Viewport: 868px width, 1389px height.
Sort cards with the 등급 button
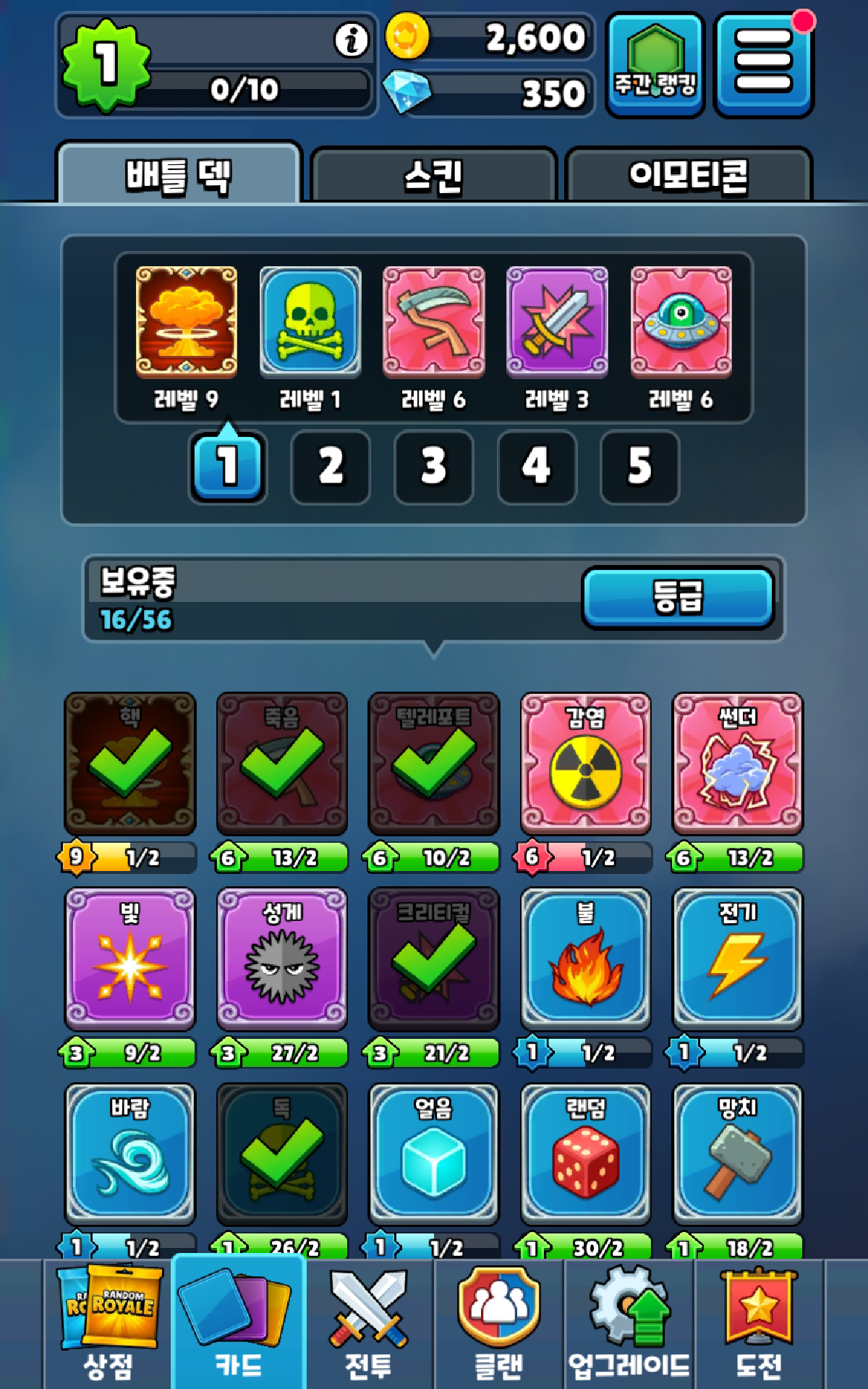tap(678, 598)
